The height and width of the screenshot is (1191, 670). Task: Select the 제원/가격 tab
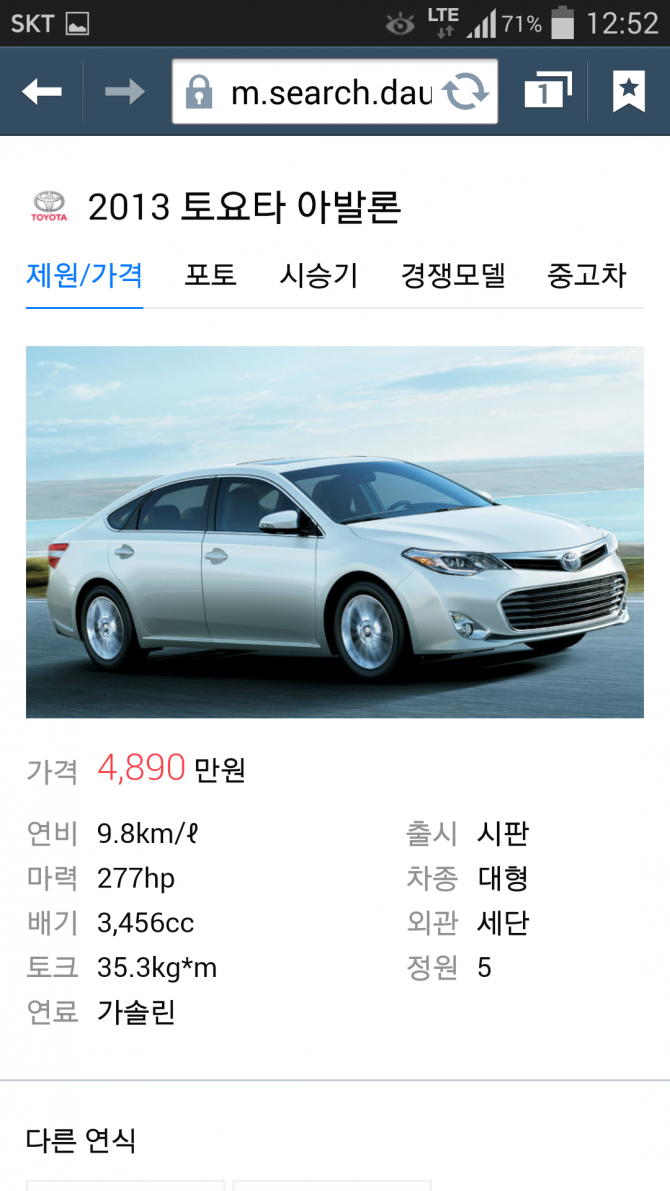click(x=84, y=275)
